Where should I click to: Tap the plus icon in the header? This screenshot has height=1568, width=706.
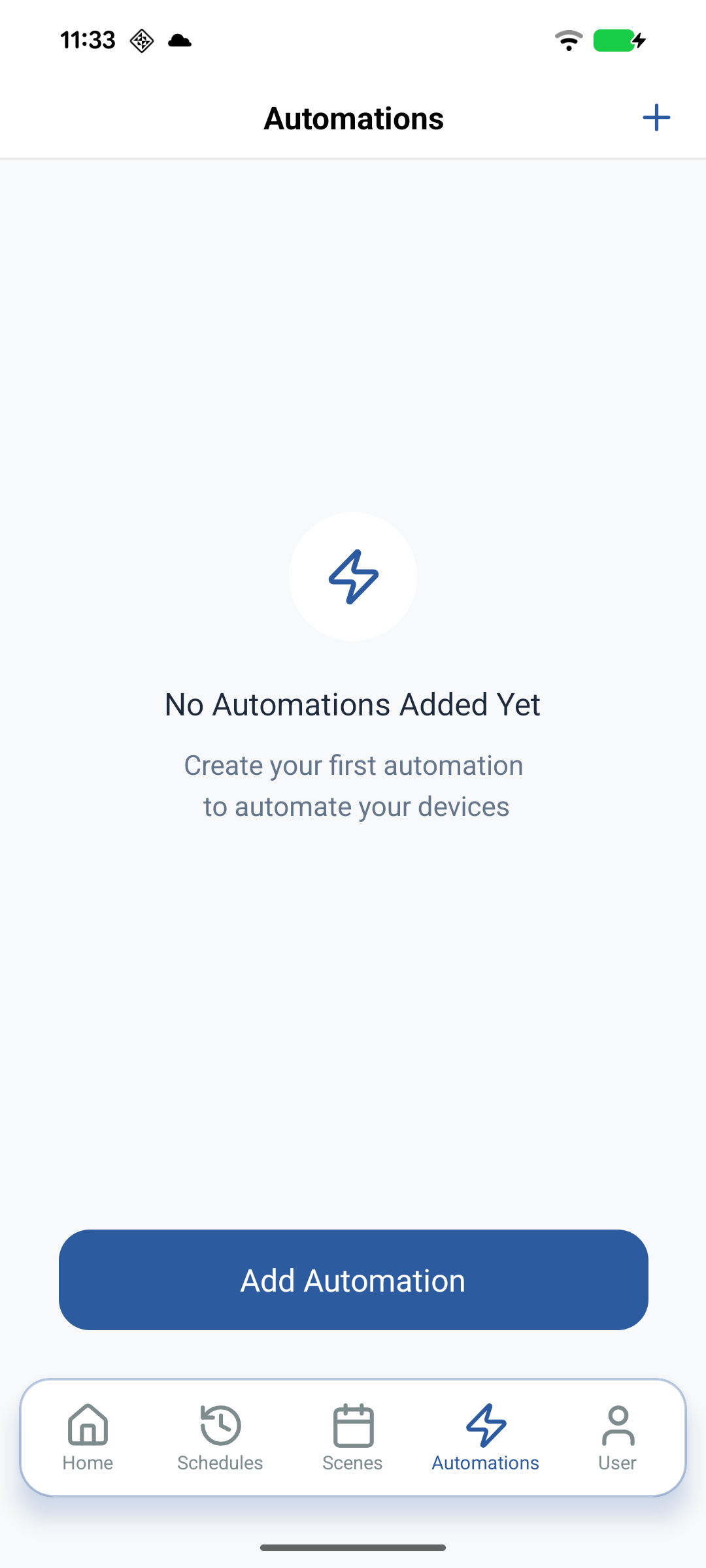tap(656, 118)
